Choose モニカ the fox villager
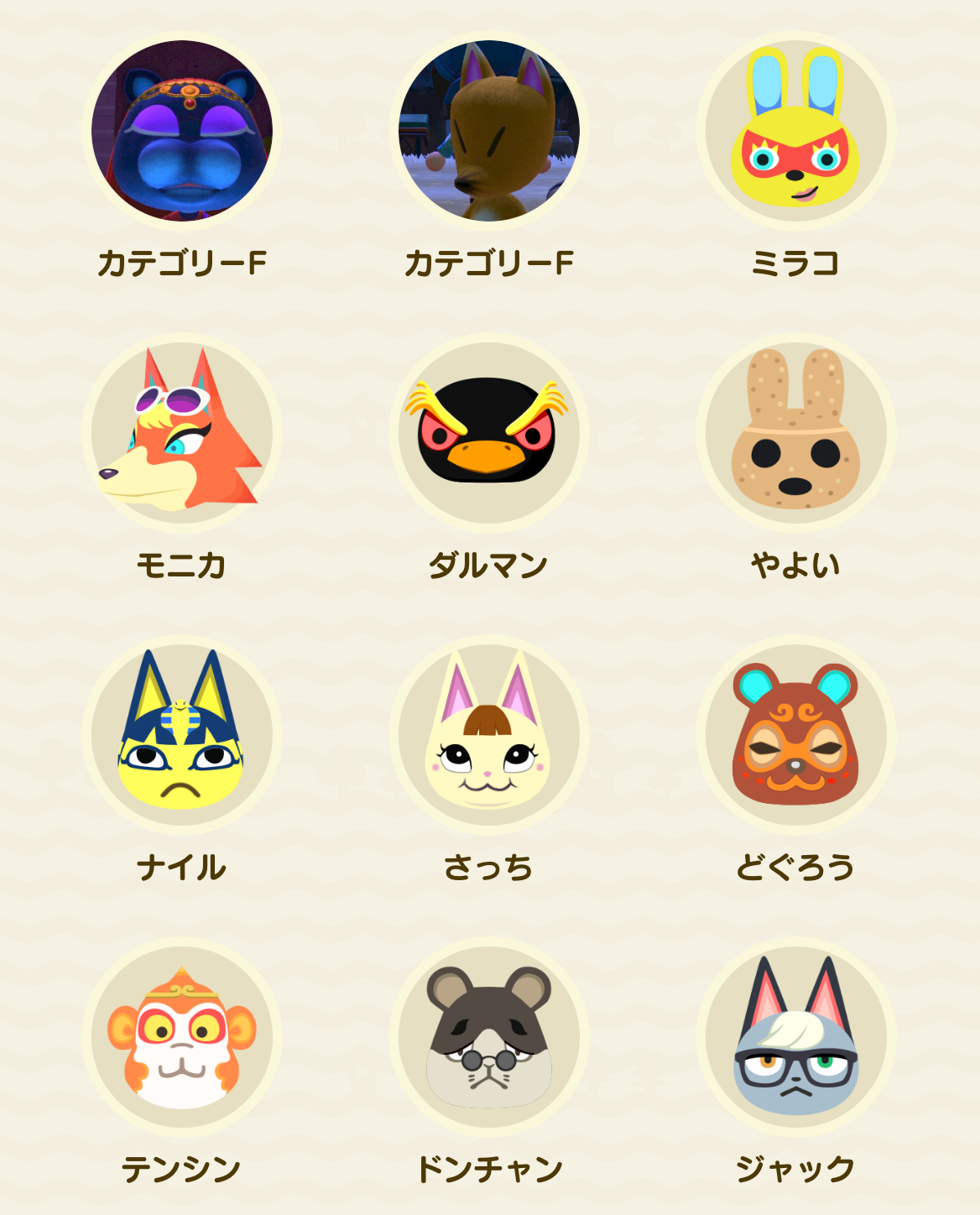This screenshot has height=1215, width=980. click(182, 433)
